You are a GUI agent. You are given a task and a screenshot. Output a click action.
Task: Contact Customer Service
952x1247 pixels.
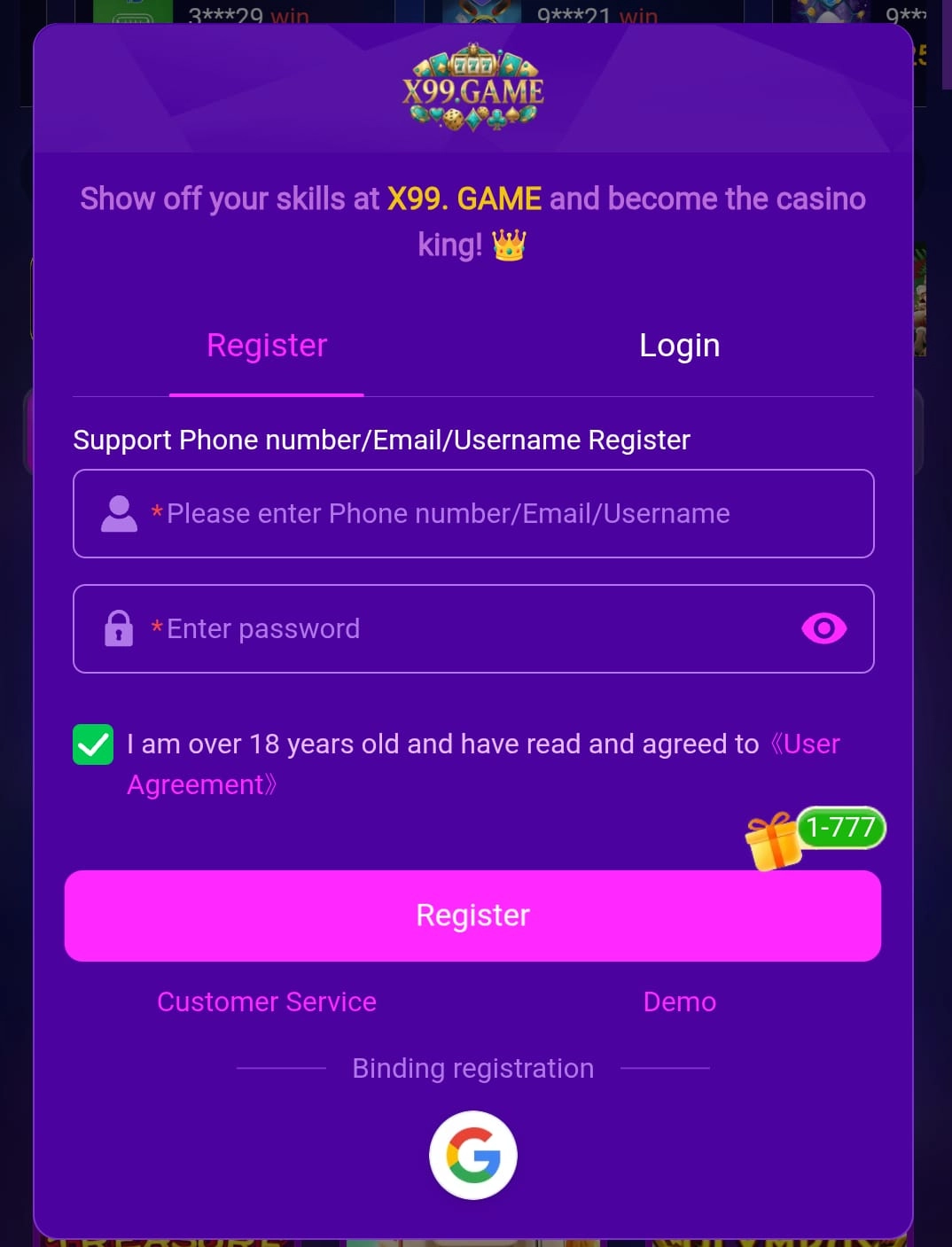[267, 1001]
